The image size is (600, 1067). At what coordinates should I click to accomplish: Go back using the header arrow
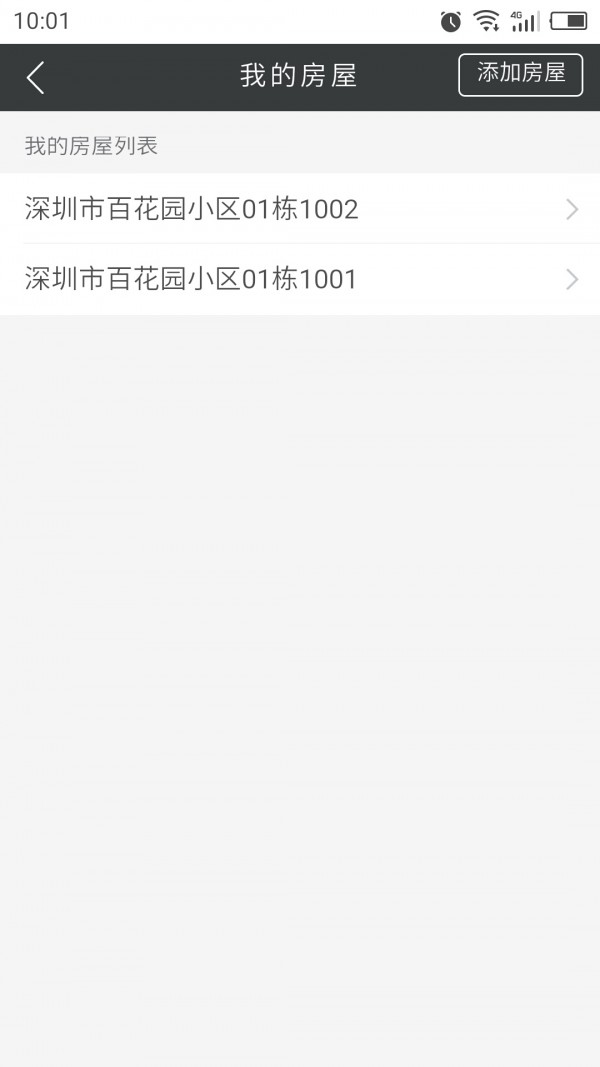36,77
